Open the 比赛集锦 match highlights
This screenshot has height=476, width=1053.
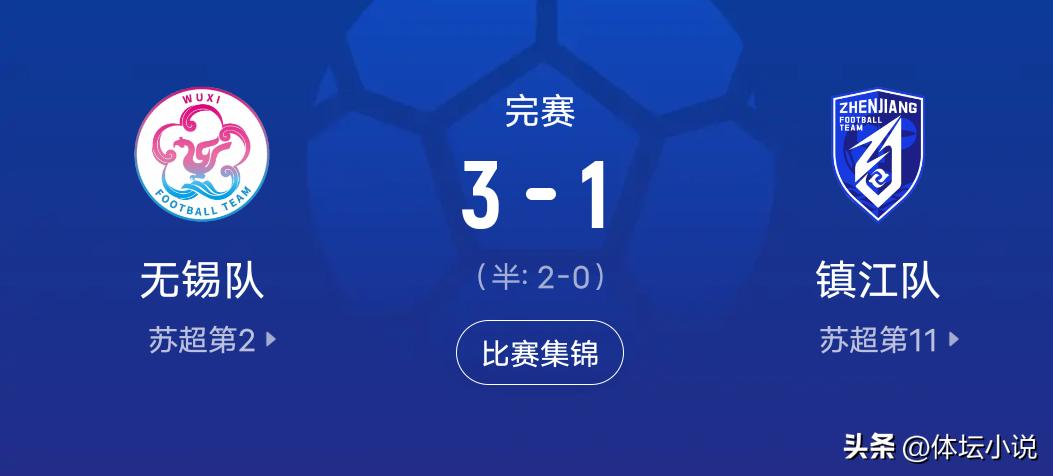tap(540, 353)
